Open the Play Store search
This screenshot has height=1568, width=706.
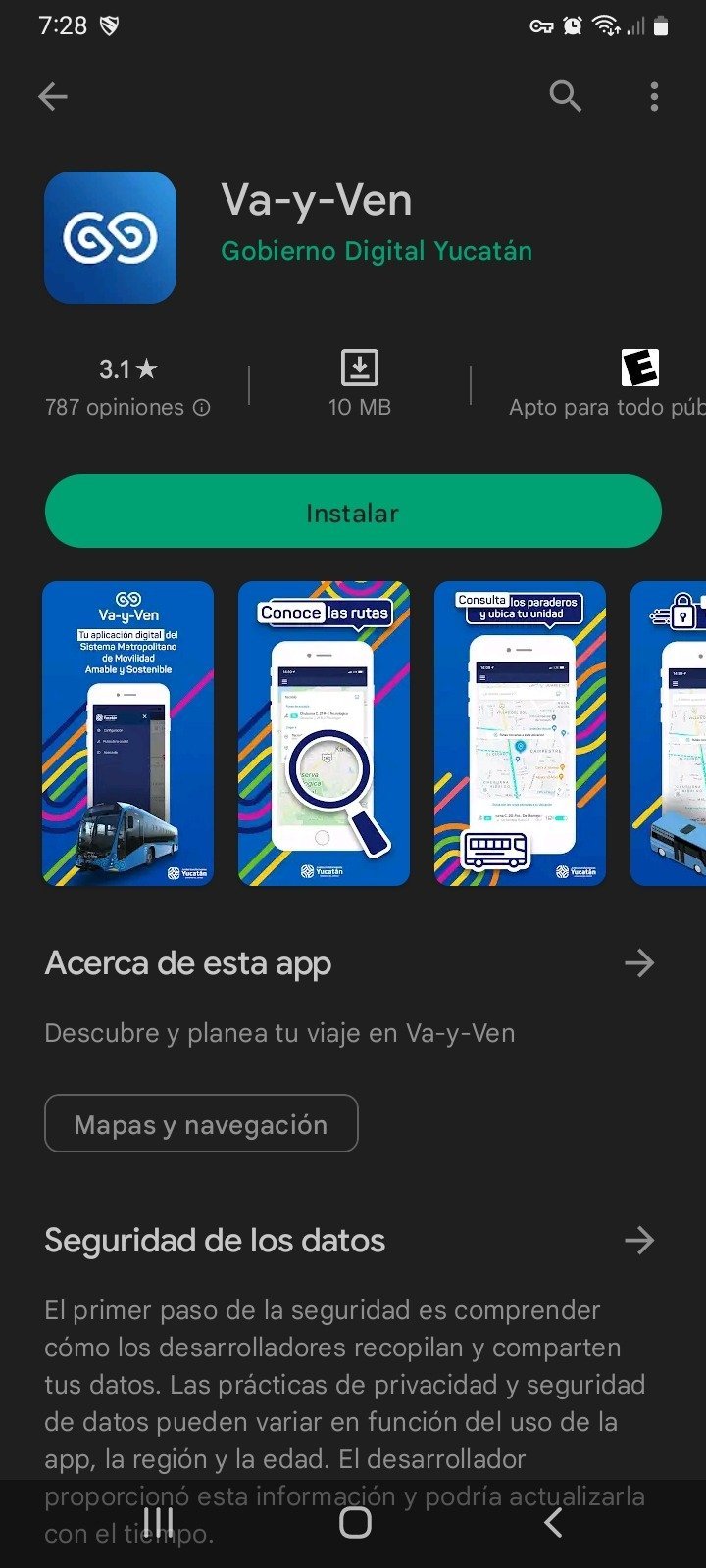tap(565, 96)
